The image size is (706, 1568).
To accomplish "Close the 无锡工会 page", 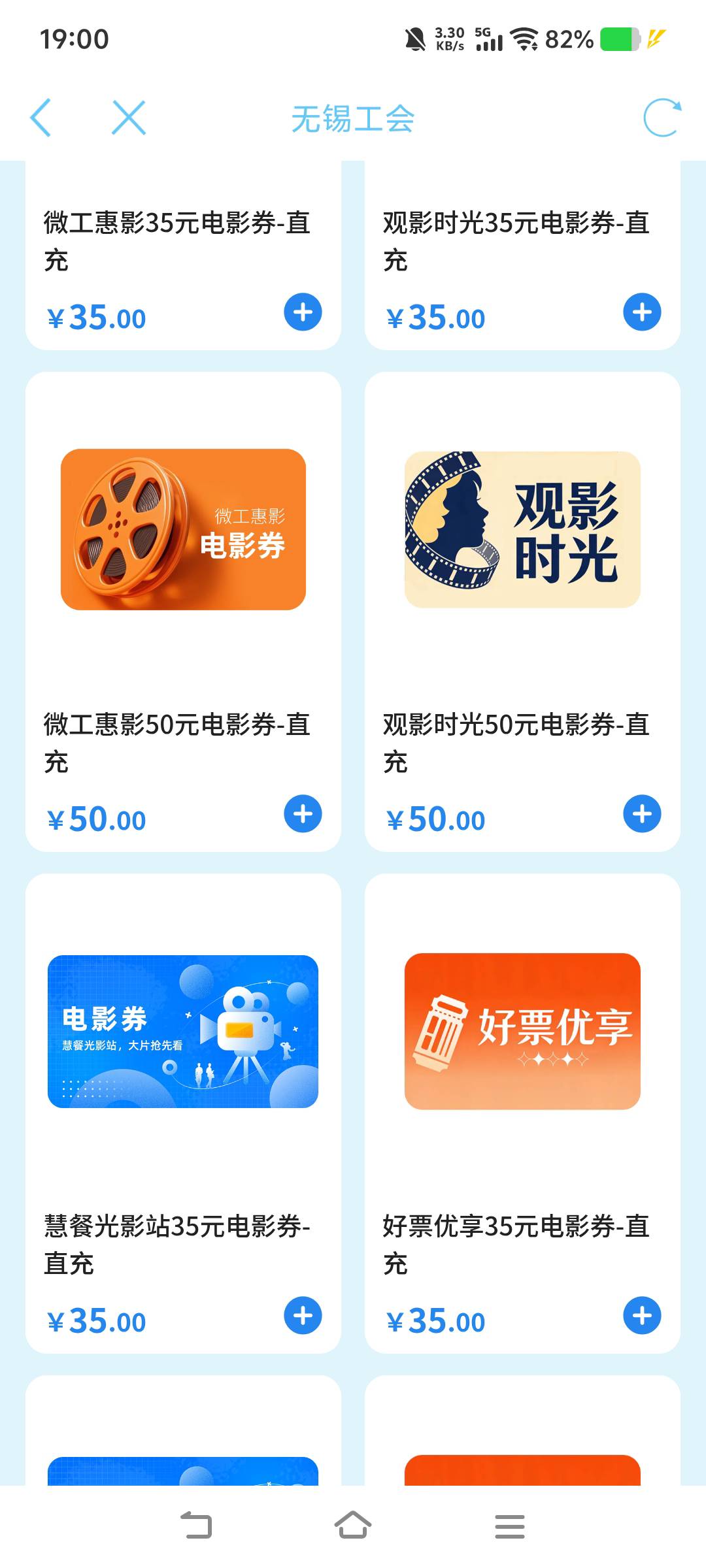I will point(129,118).
